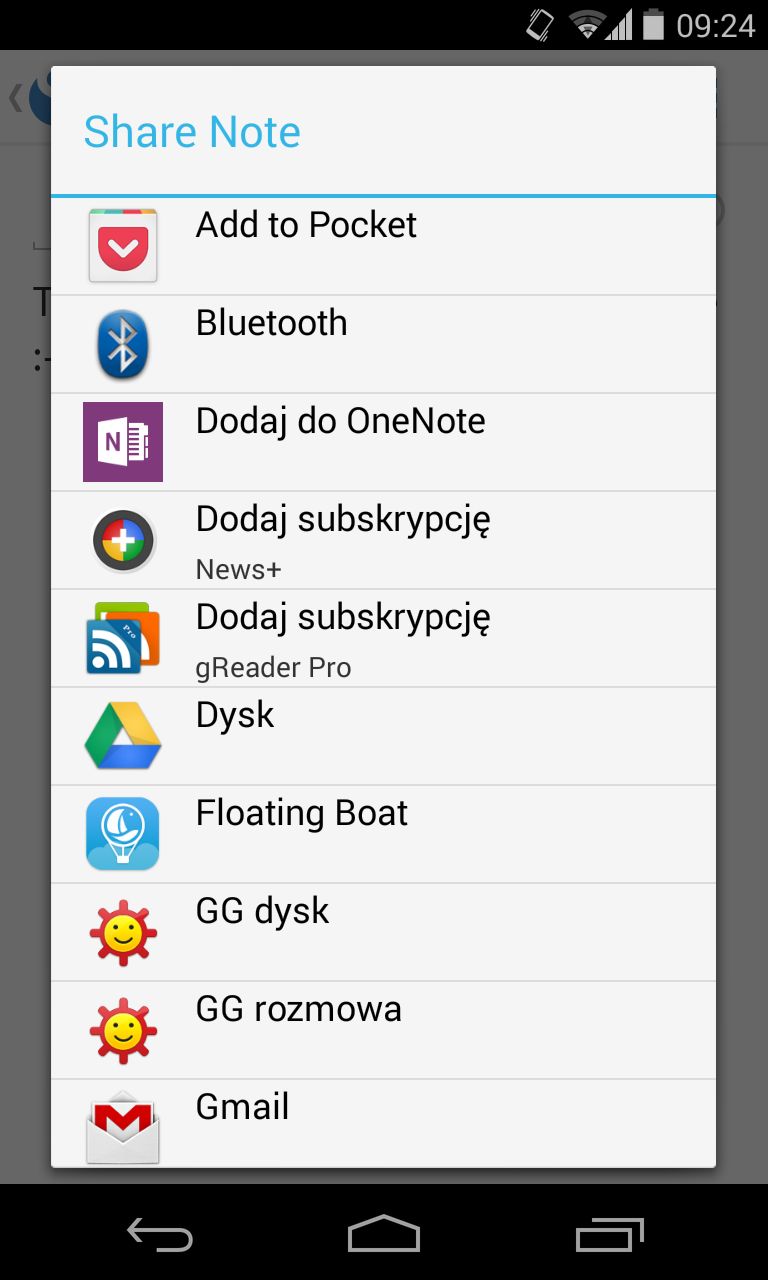Screen dimensions: 768x1280
Task: Tap Dodaj subskrypcję for News+
Action: coord(383,540)
